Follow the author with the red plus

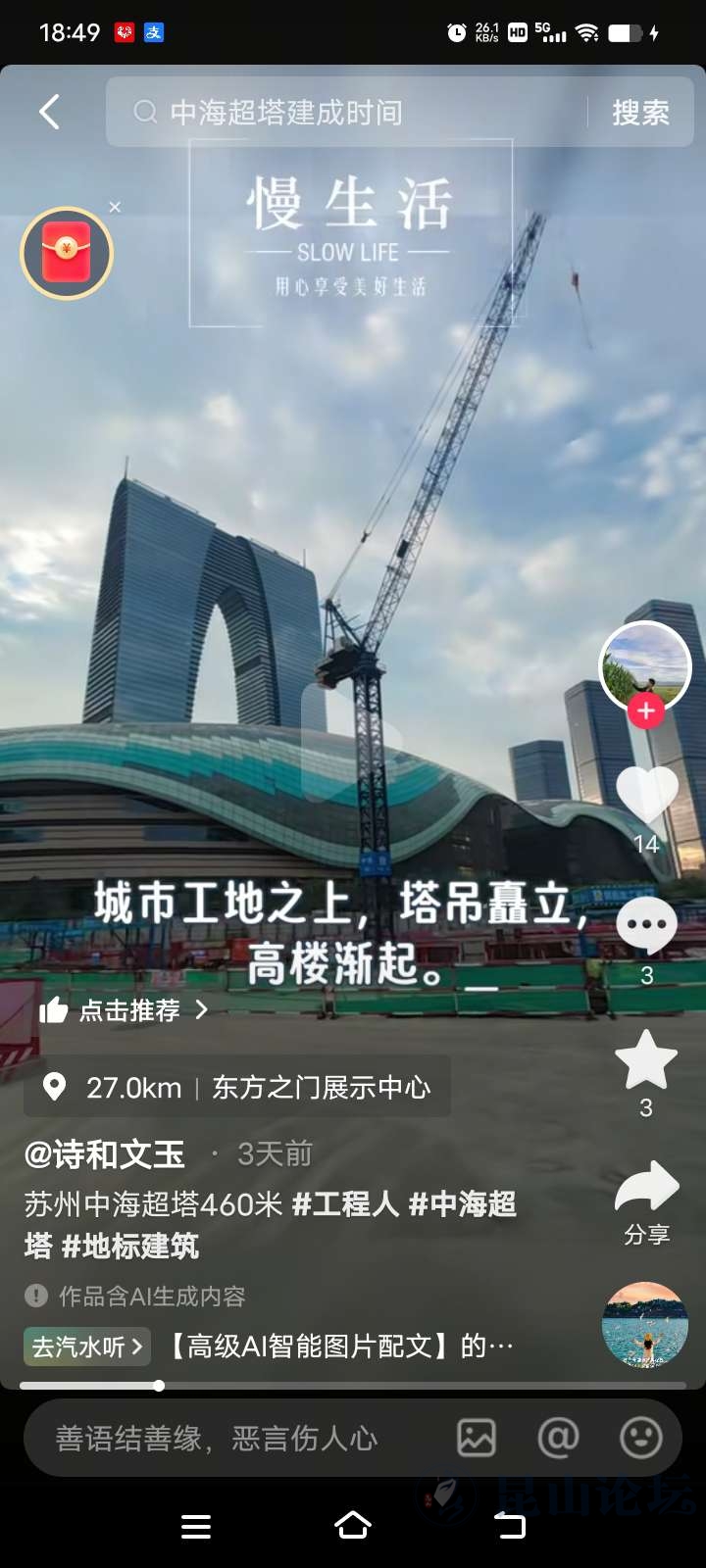645,711
